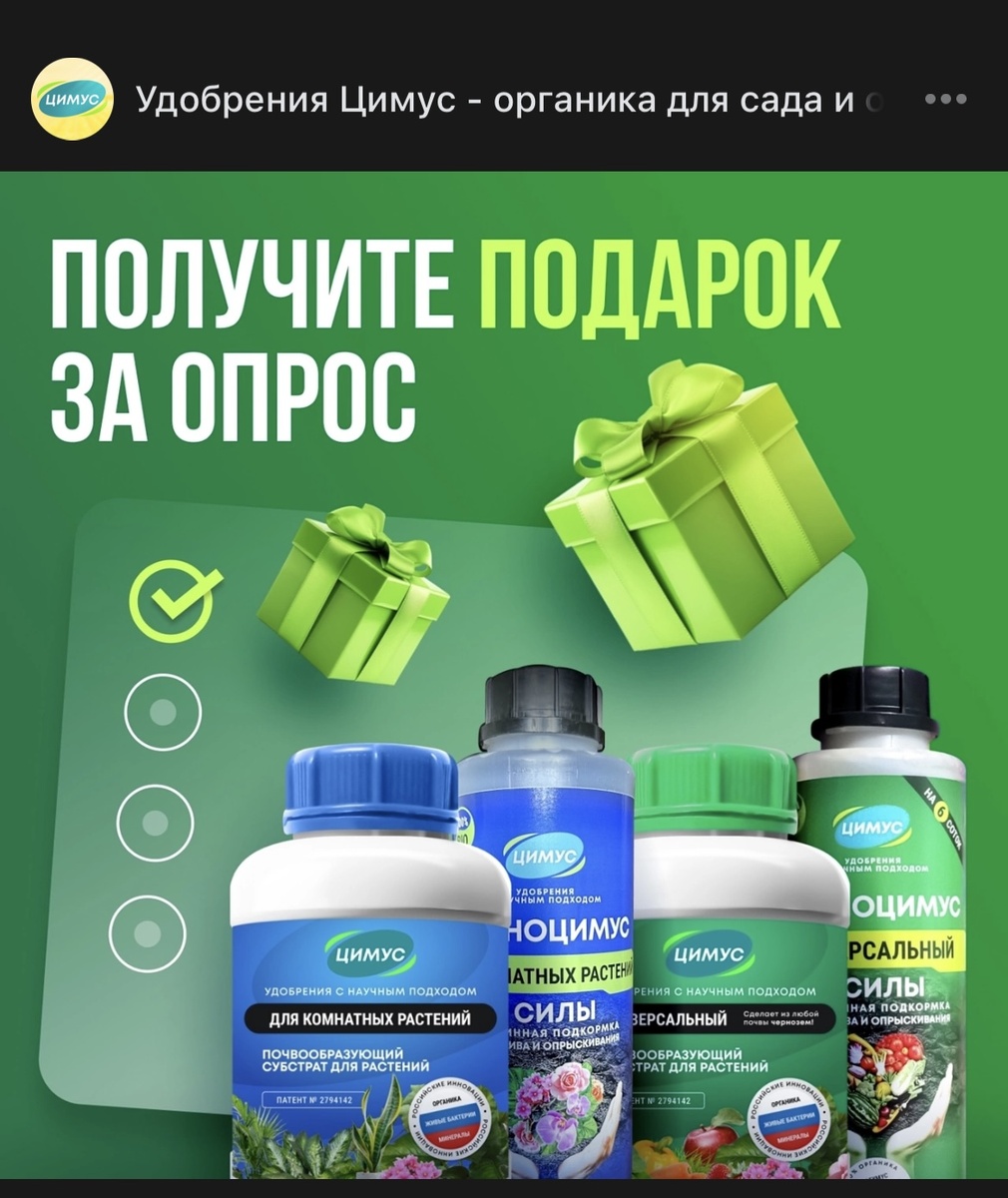Viewport: 1008px width, 1198px height.
Task: Open the Цимус community avatar logo
Action: (70, 99)
